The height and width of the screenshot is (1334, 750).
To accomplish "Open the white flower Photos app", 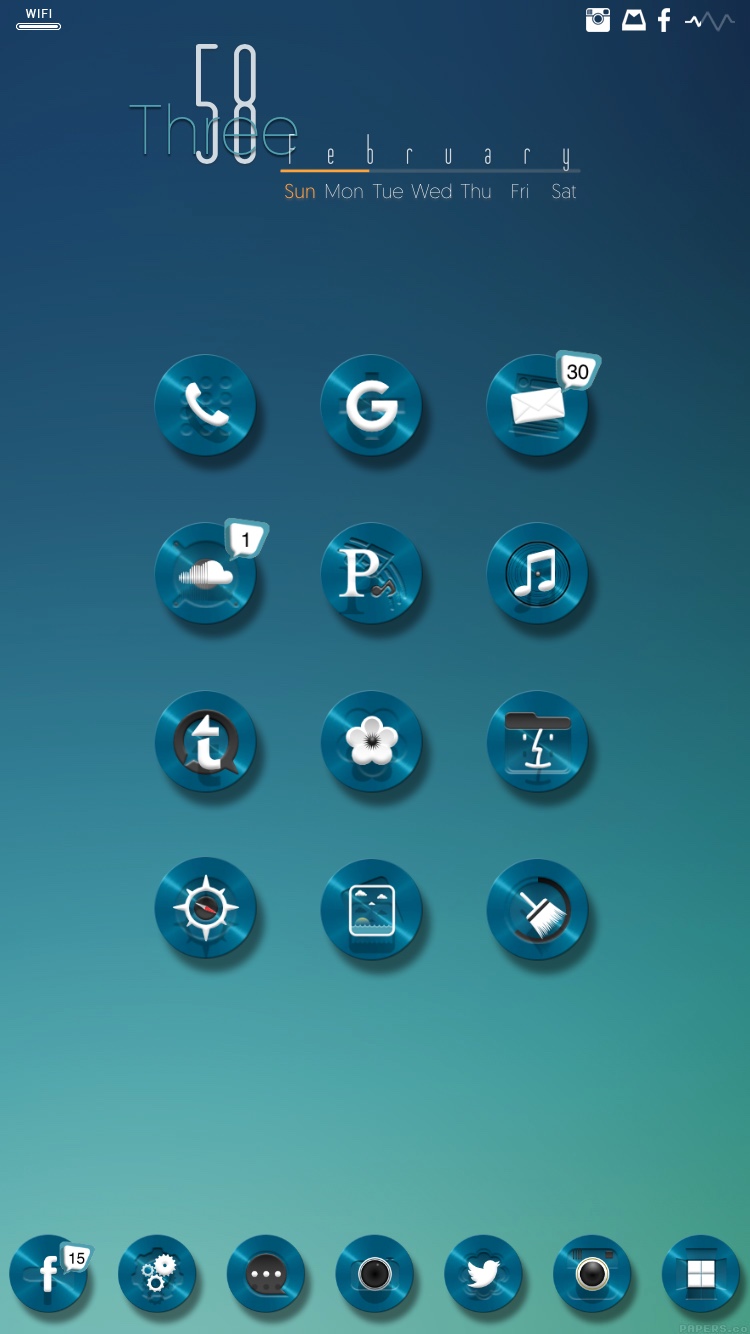I will 371,741.
